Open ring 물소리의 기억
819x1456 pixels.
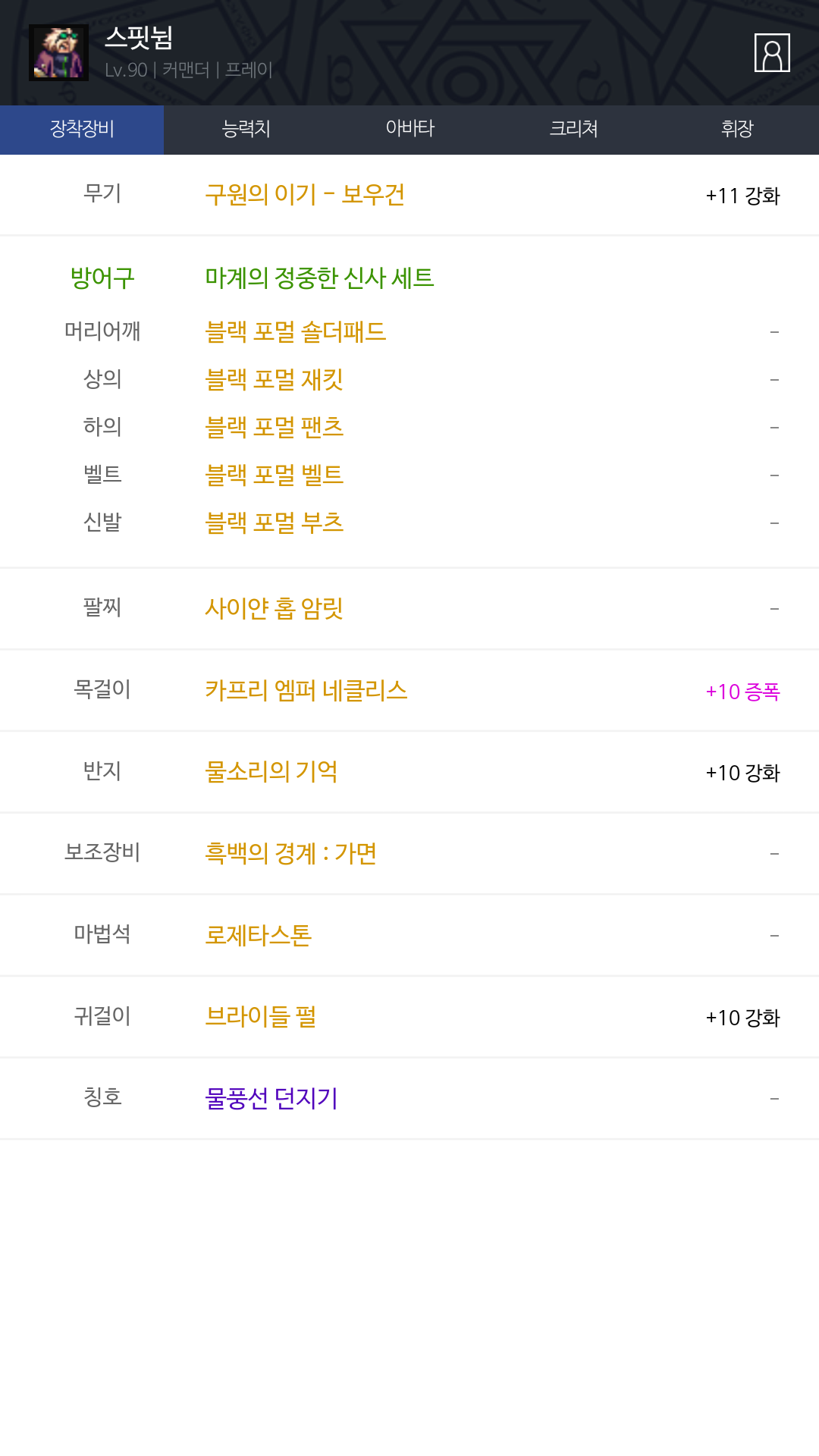pyautogui.click(x=271, y=772)
